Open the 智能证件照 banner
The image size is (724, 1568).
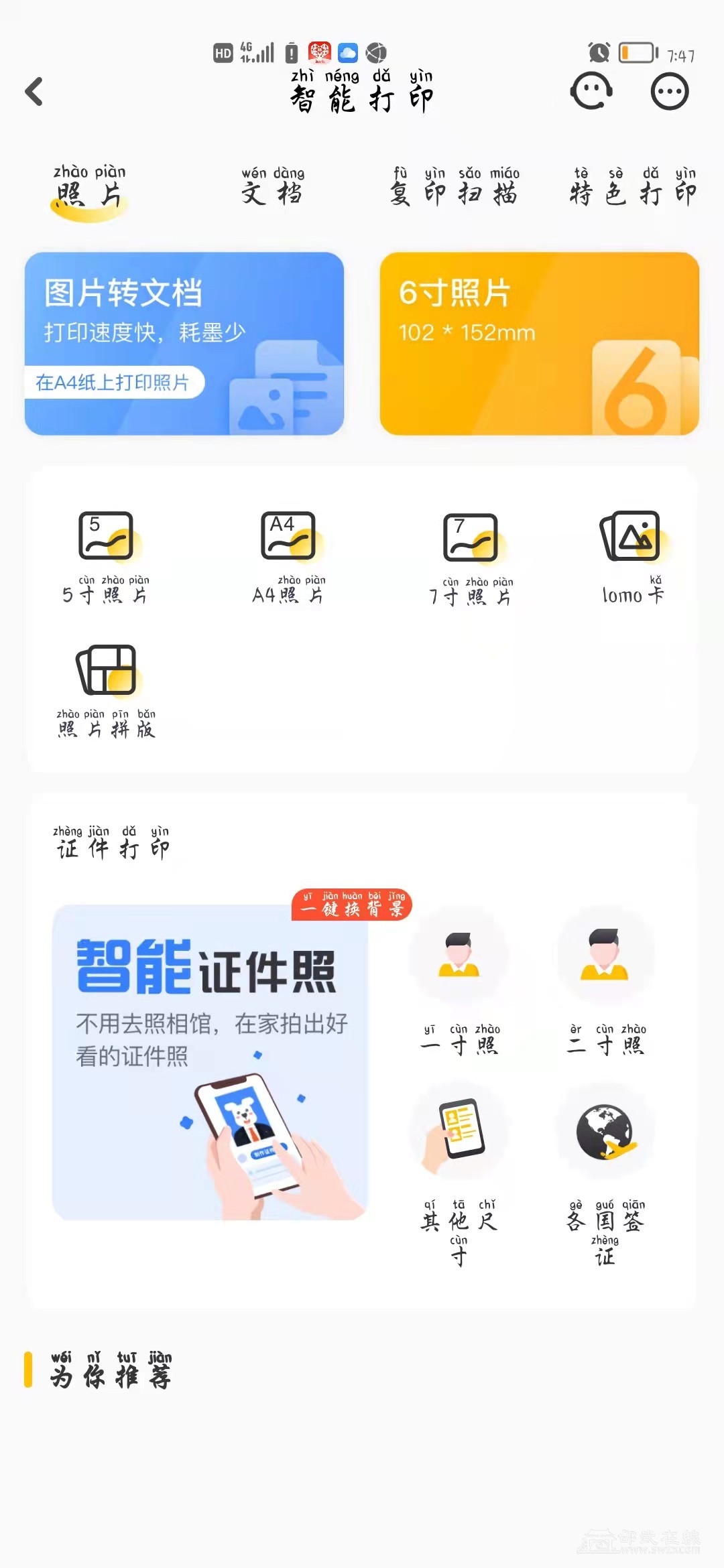(x=210, y=1062)
